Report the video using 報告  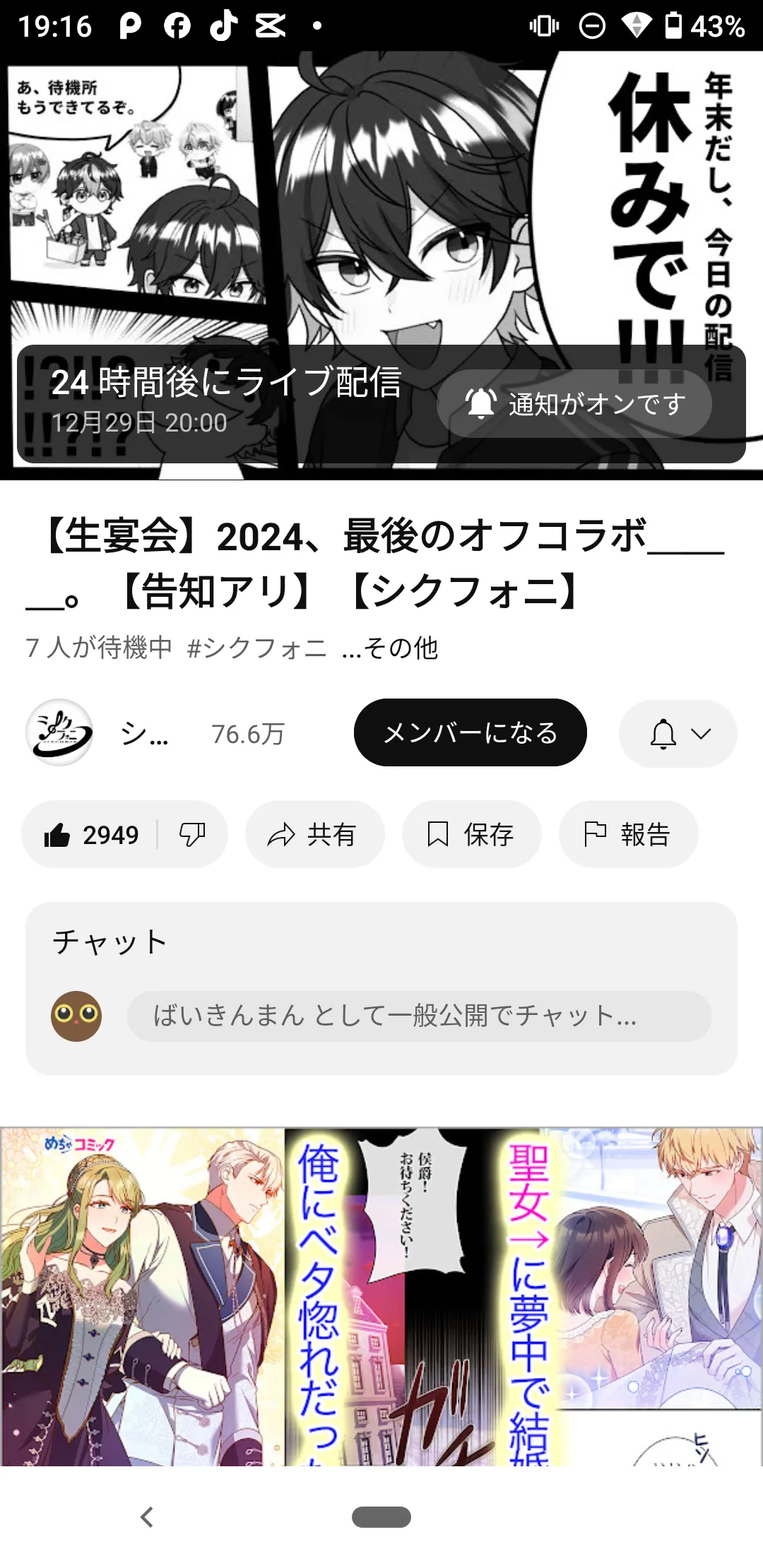click(x=628, y=835)
